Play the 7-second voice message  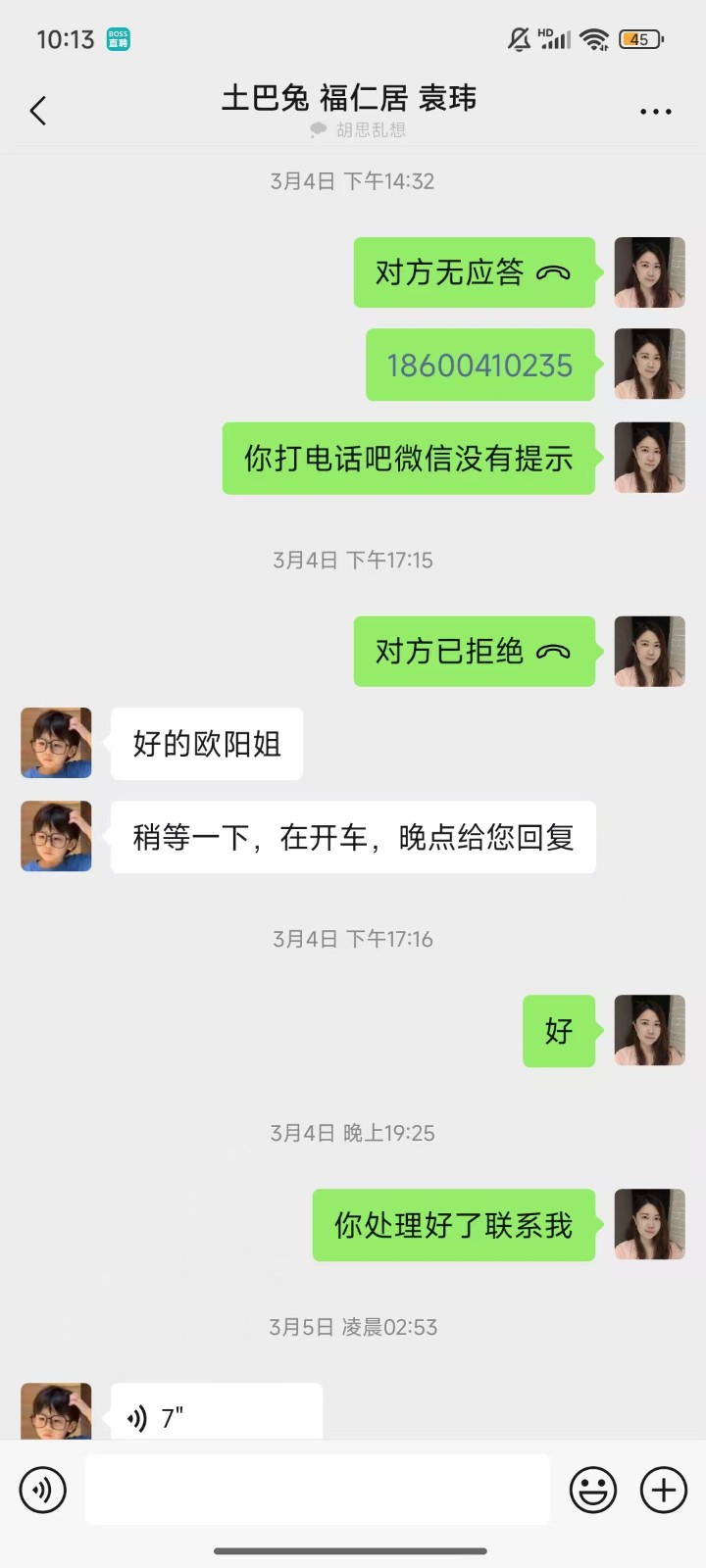216,1416
